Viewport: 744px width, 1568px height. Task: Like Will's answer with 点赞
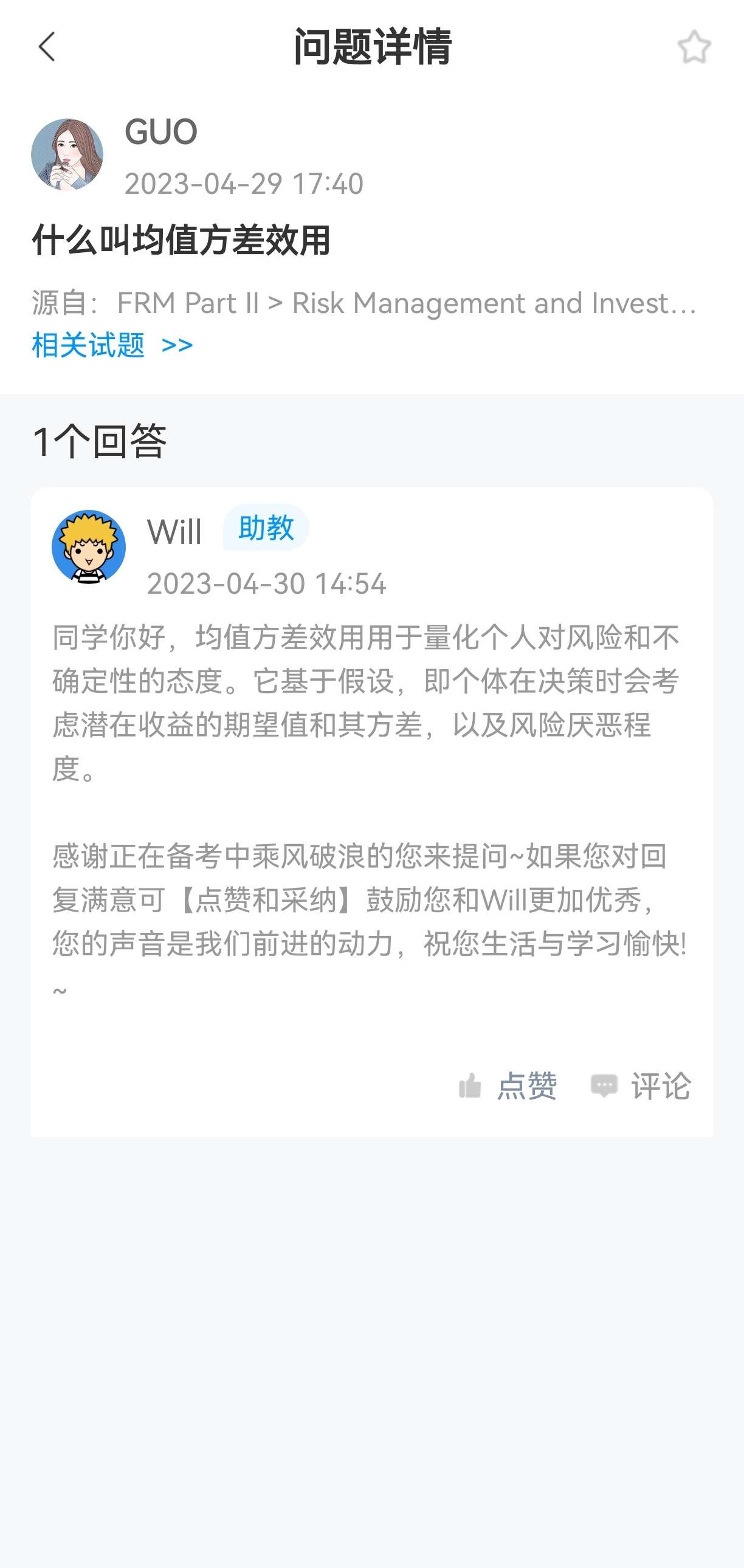508,1086
